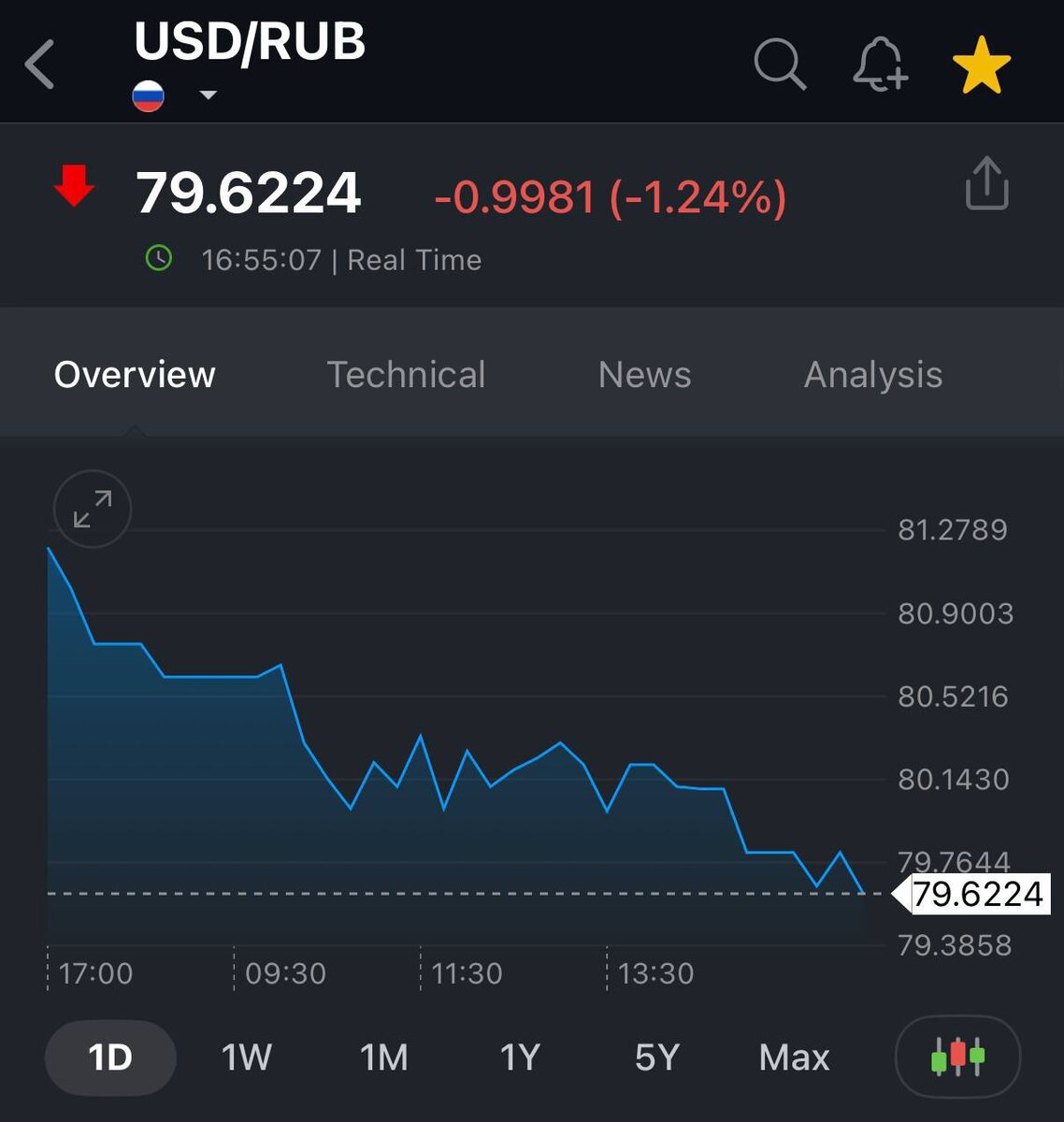Show the 1M chart range

point(384,1057)
